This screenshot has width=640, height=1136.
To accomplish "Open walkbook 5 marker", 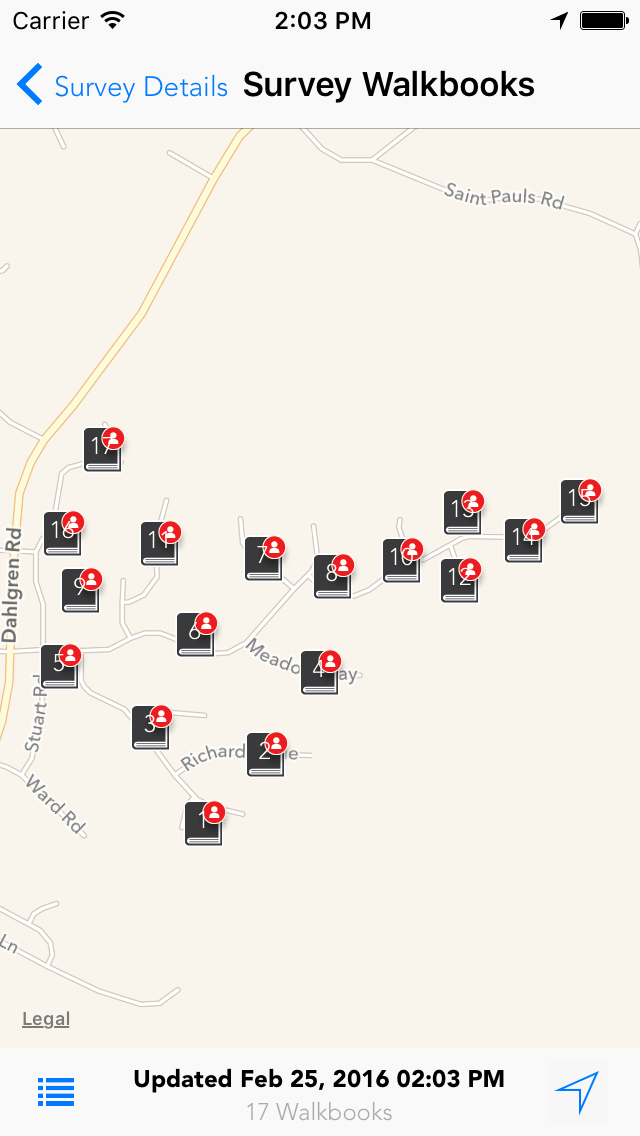I will point(59,666).
